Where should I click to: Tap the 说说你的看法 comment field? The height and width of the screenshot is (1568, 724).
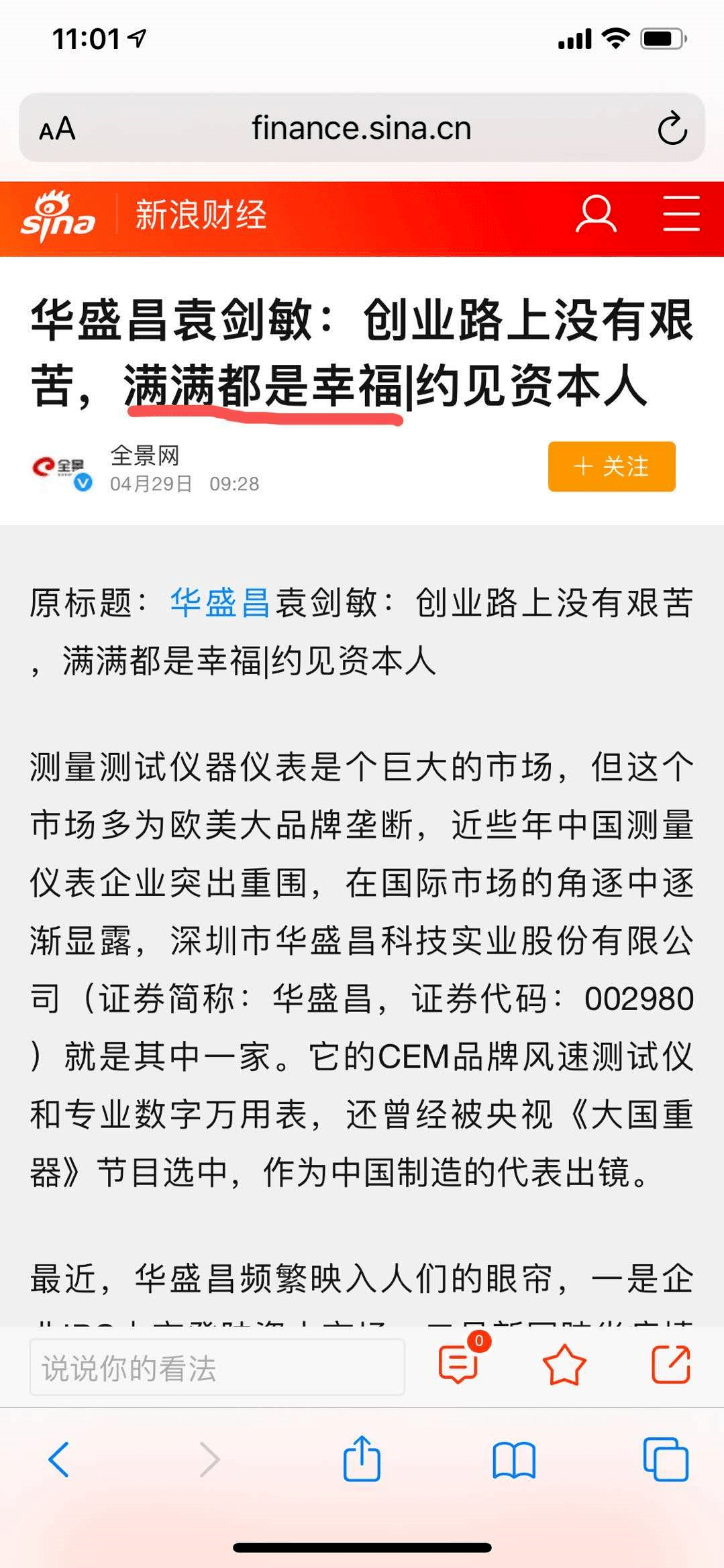[x=217, y=1367]
